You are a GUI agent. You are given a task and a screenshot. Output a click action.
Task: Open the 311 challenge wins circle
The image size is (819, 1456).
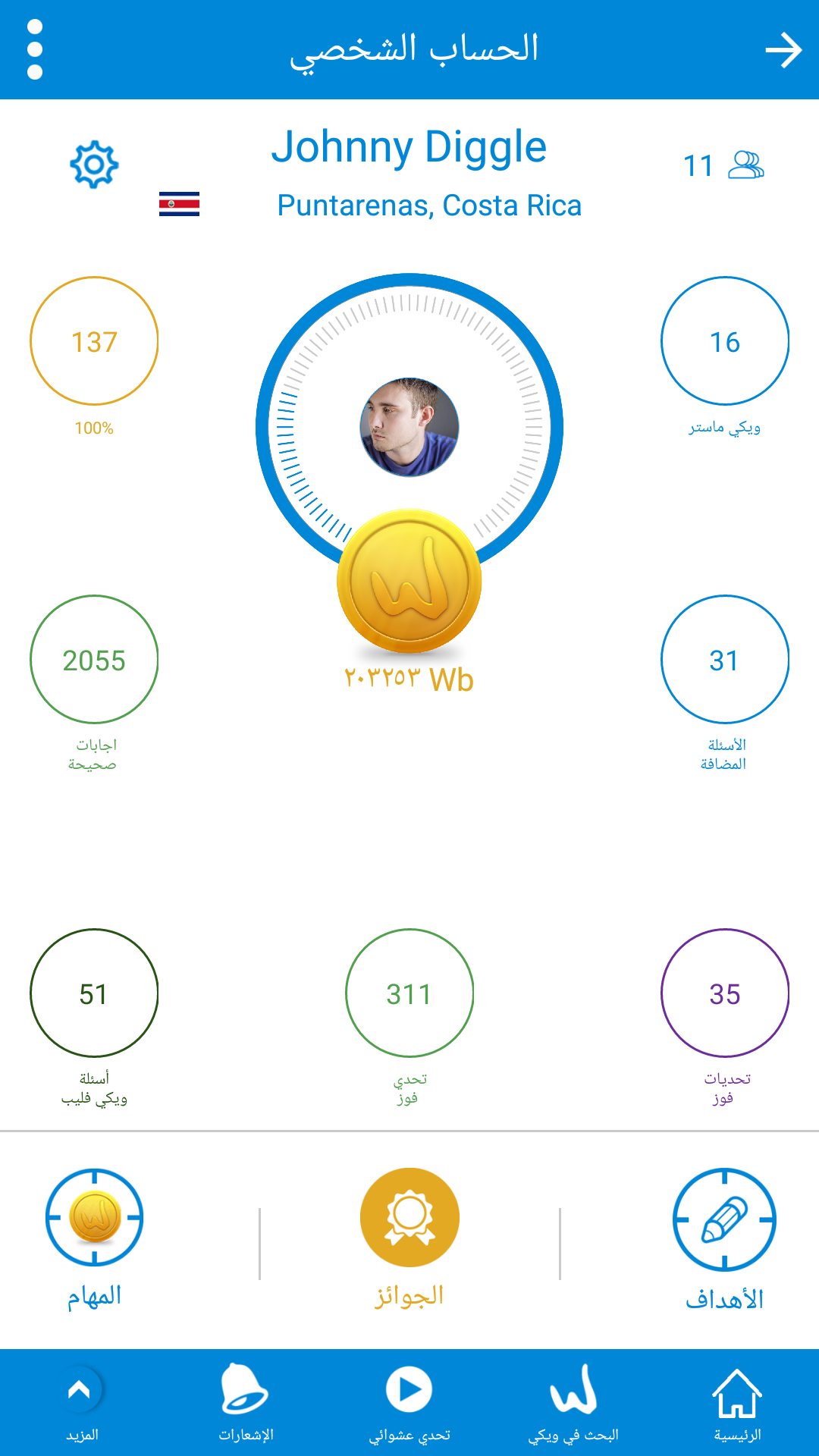pos(409,993)
